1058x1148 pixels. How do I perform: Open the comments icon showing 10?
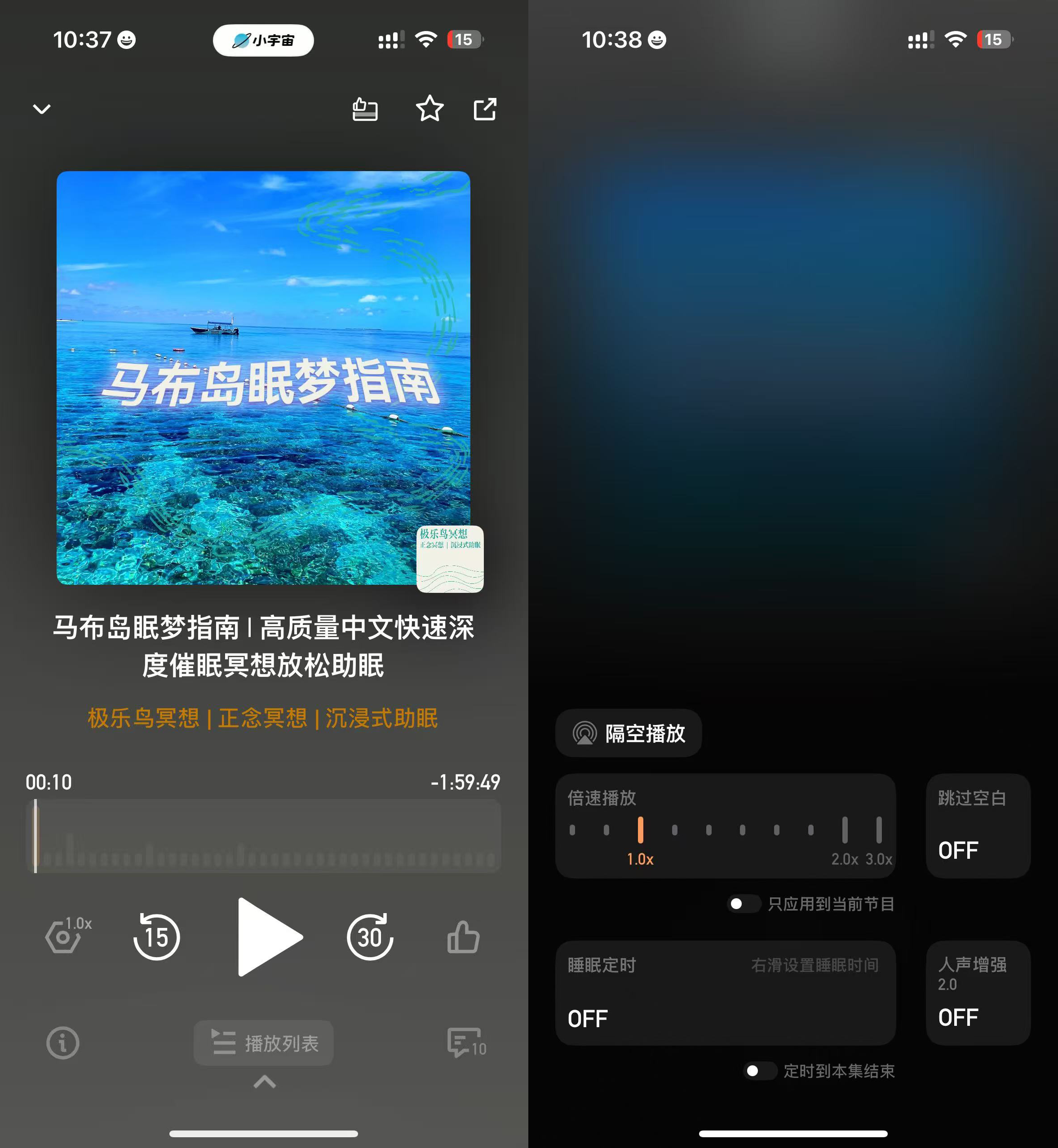click(x=465, y=1043)
